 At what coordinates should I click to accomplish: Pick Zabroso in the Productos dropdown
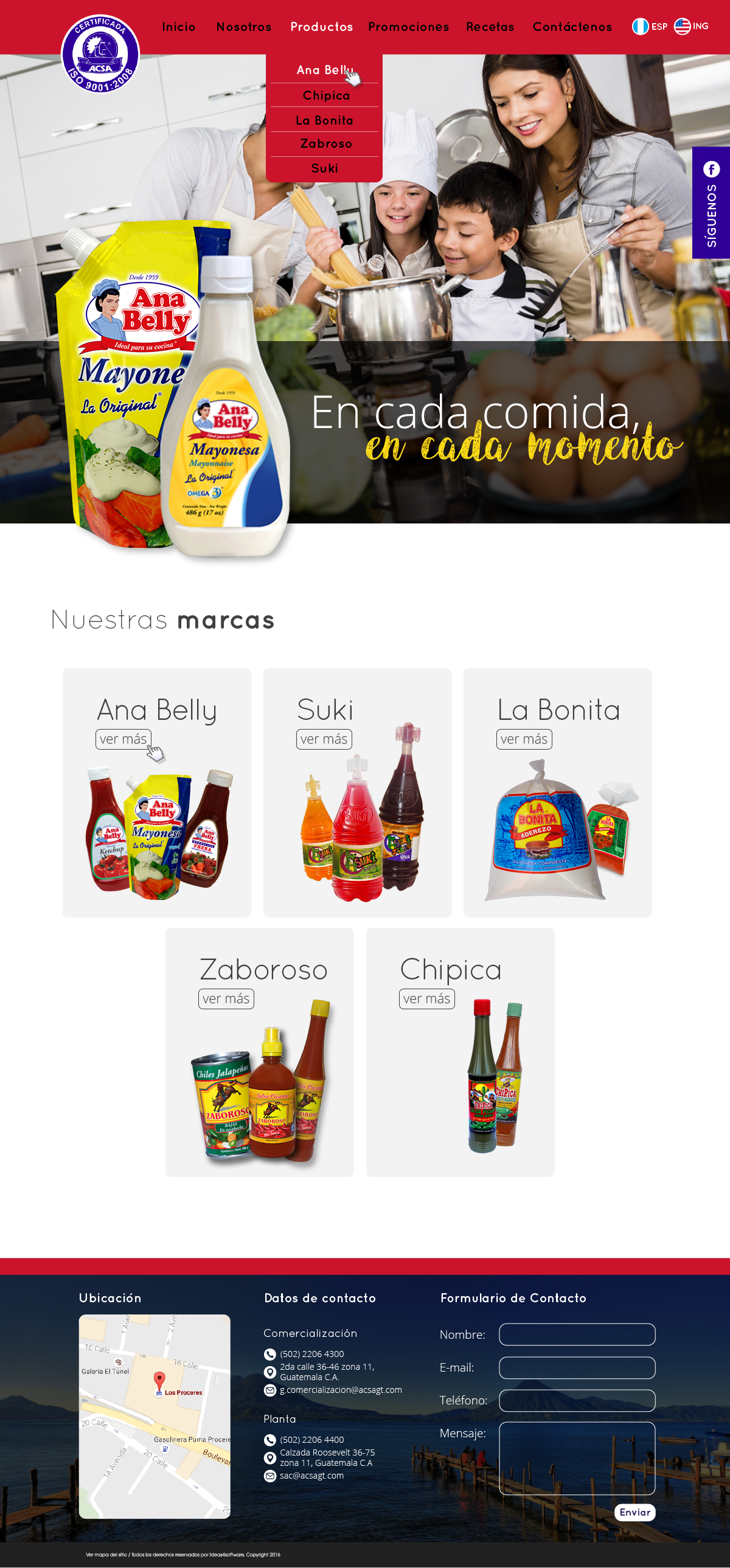[324, 143]
